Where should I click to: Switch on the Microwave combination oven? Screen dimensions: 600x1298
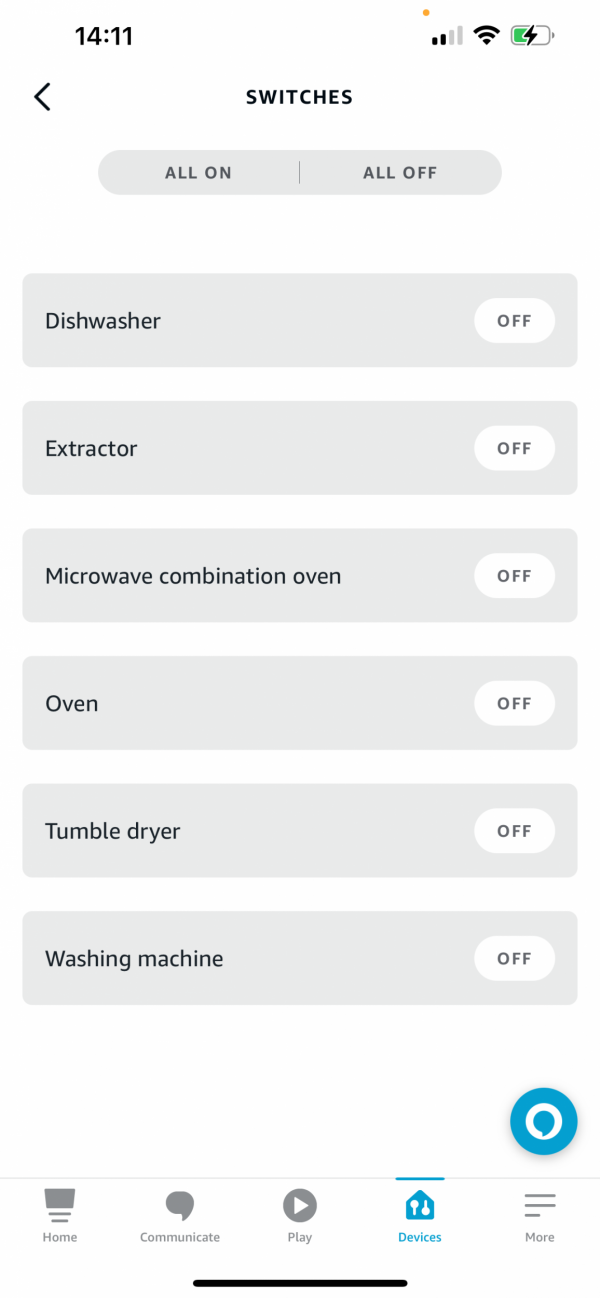point(514,576)
